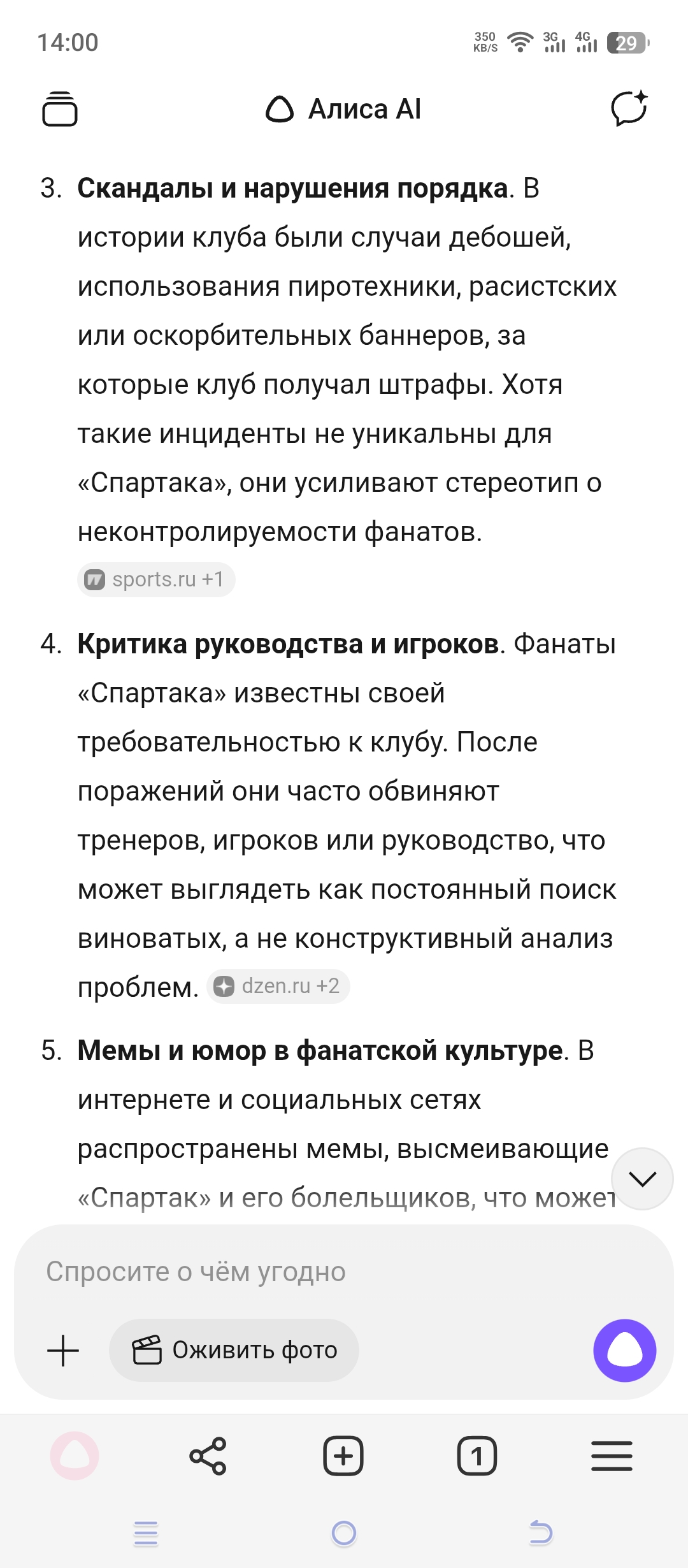Go to home screen via system home
688x1568 pixels.
pyautogui.click(x=344, y=1532)
